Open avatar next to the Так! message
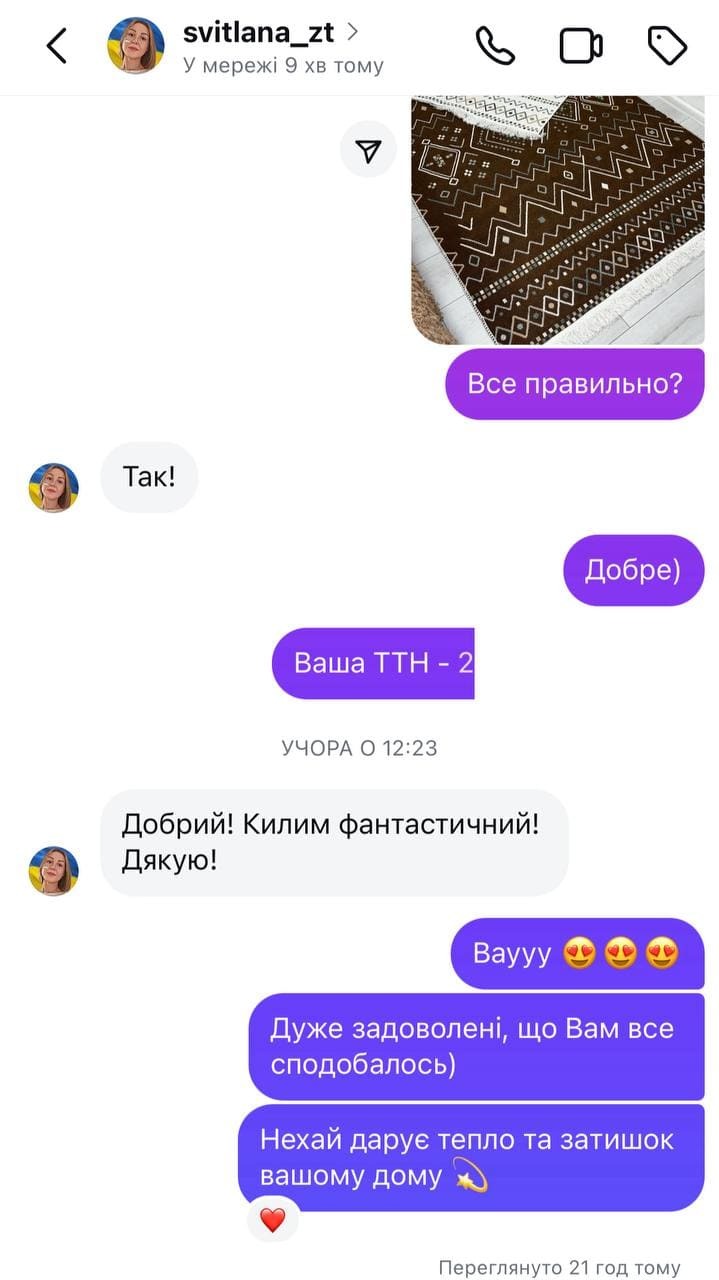Screen dimensions: 719x1280 point(54,487)
